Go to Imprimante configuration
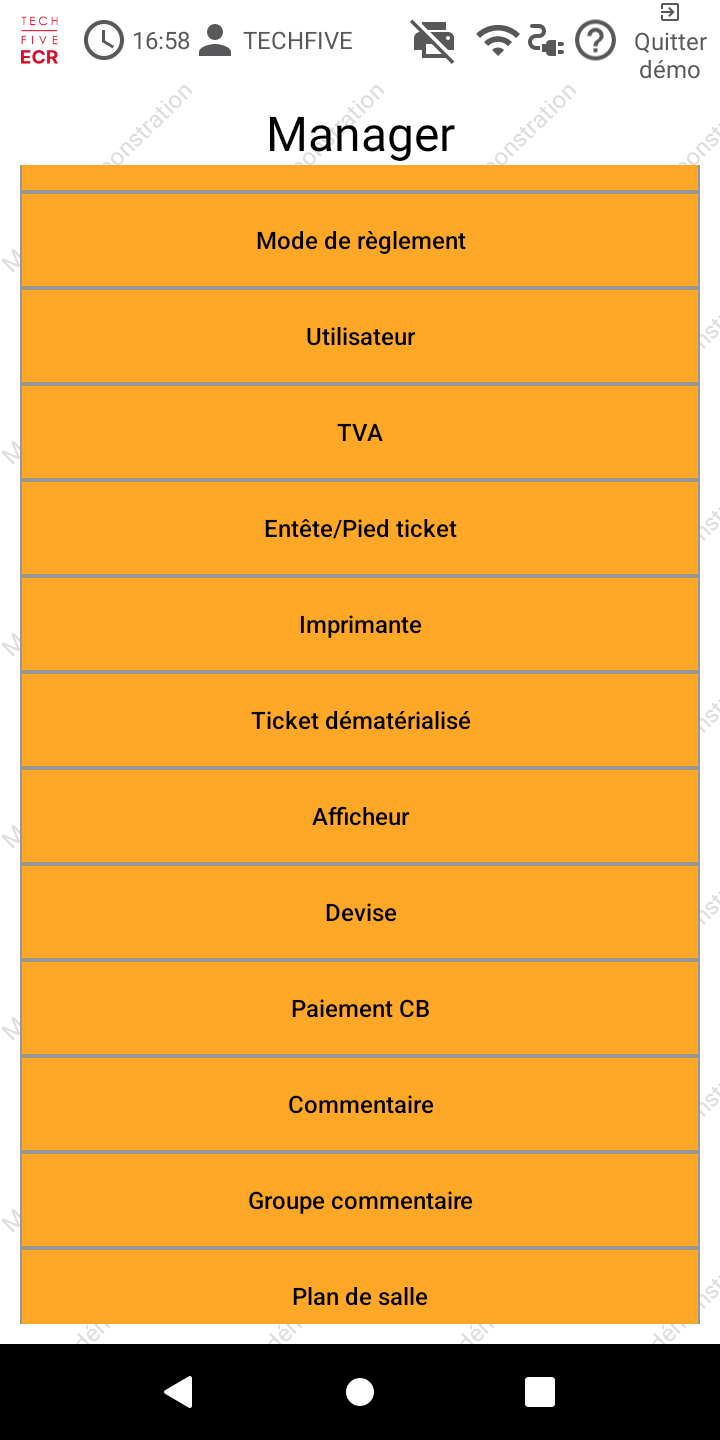 tap(360, 625)
